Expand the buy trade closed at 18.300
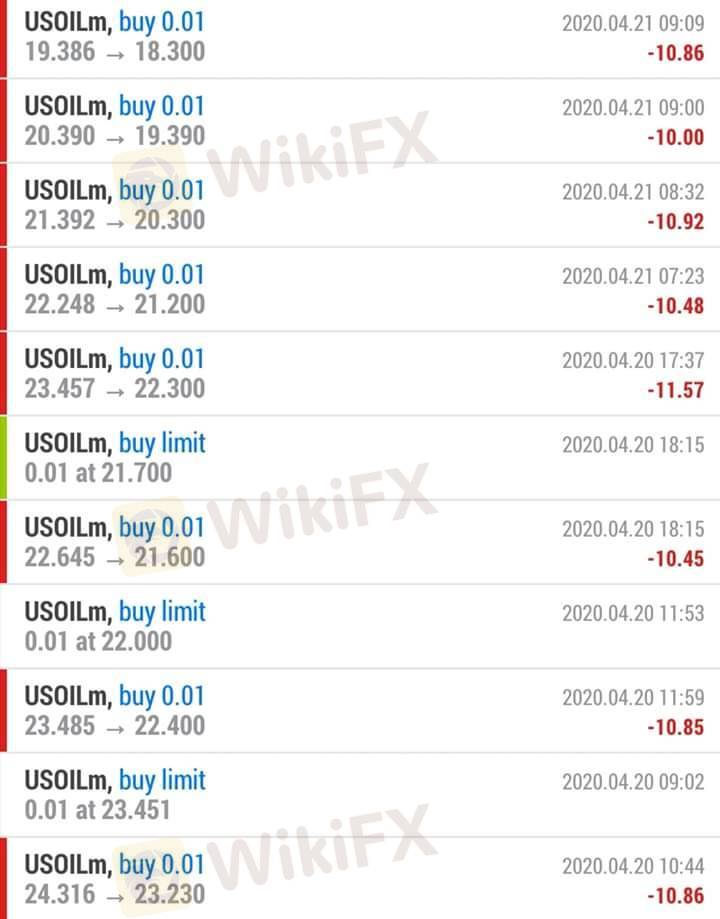This screenshot has height=919, width=720. coord(360,36)
